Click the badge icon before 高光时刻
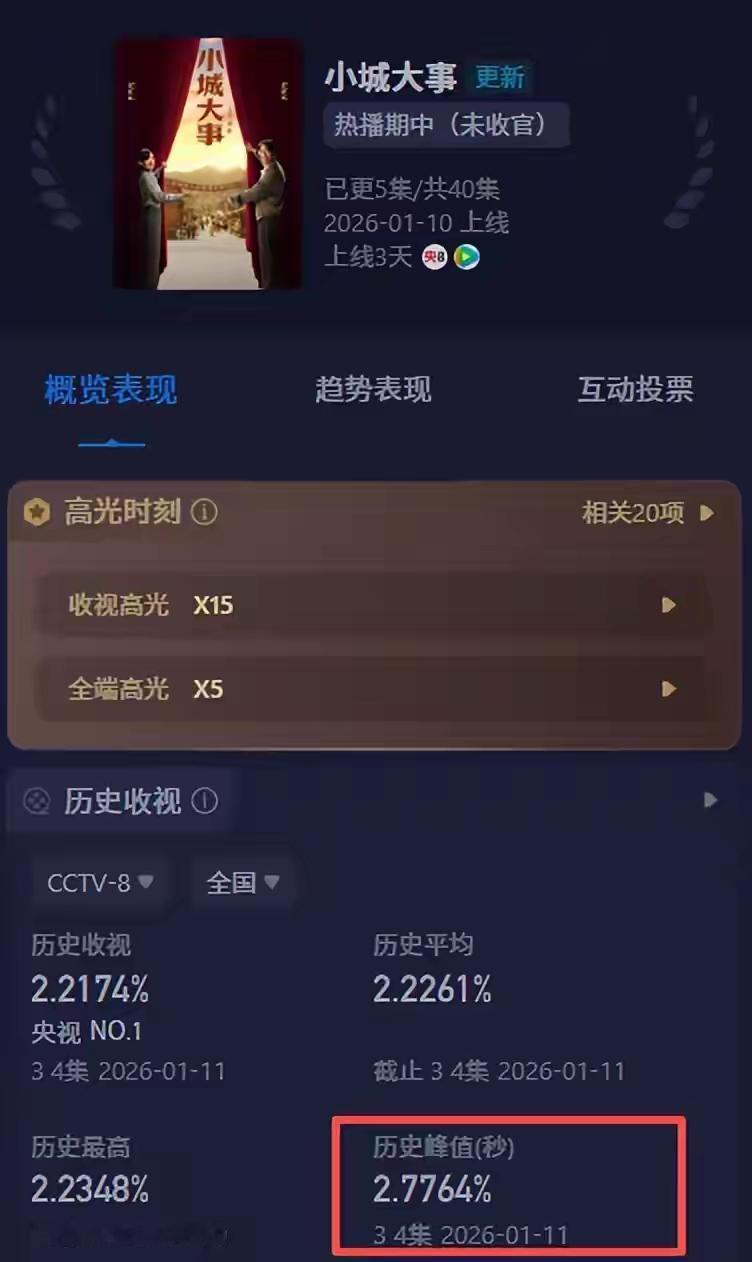The width and height of the screenshot is (752, 1262). tap(38, 512)
